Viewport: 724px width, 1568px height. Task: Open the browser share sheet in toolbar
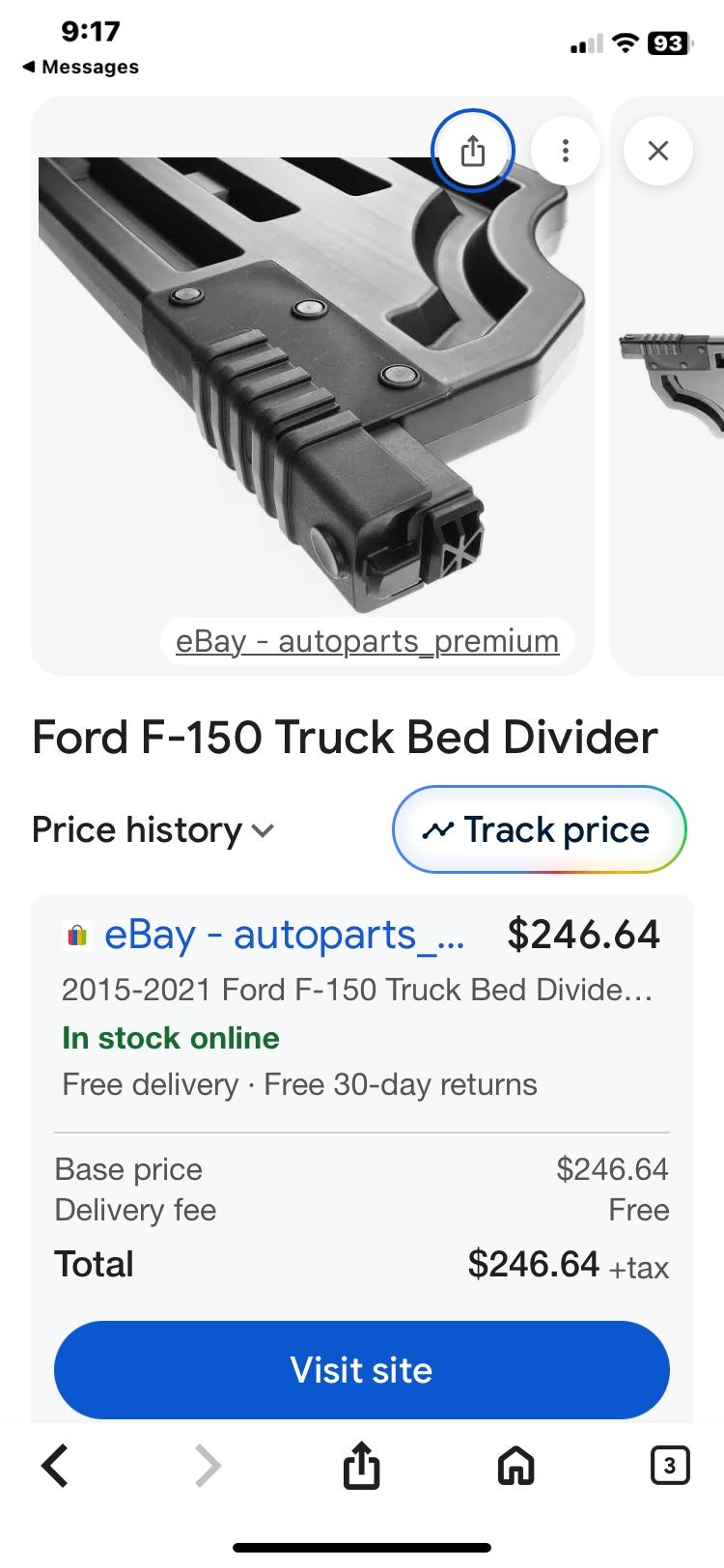point(361,1466)
